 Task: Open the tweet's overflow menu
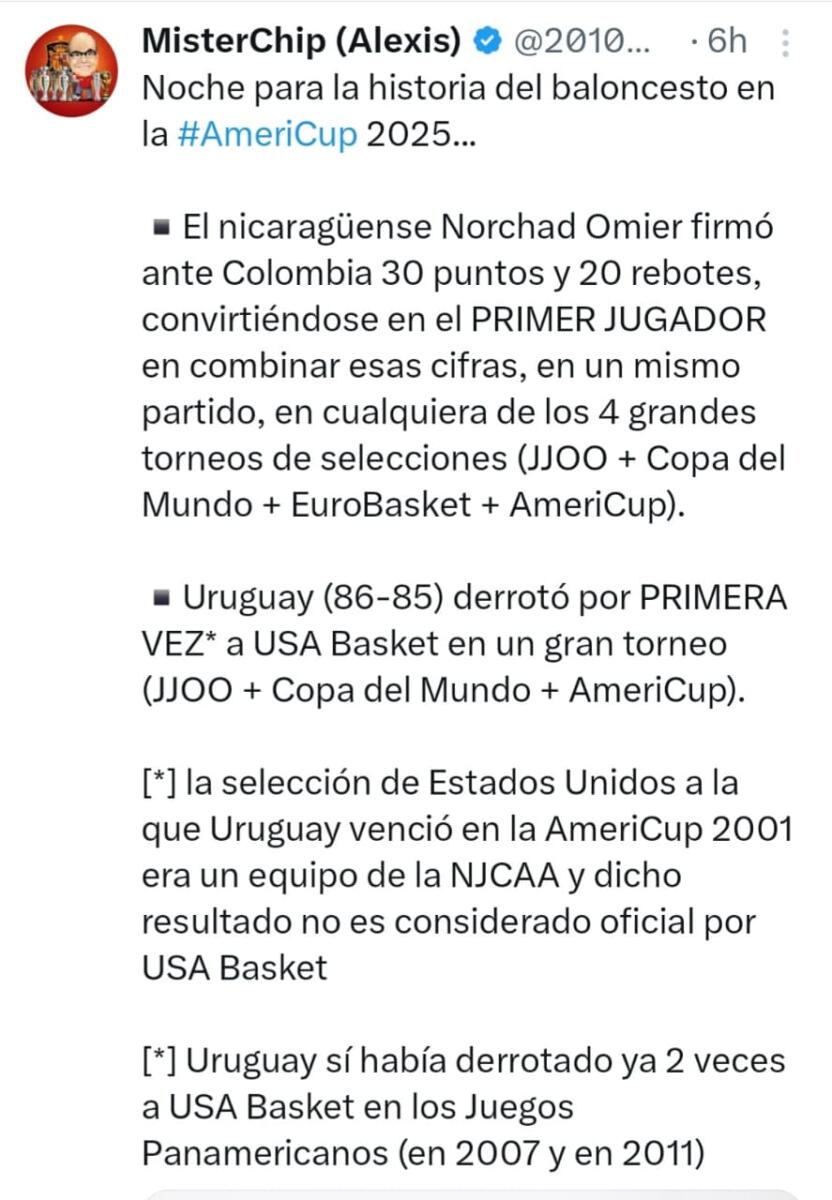[785, 42]
